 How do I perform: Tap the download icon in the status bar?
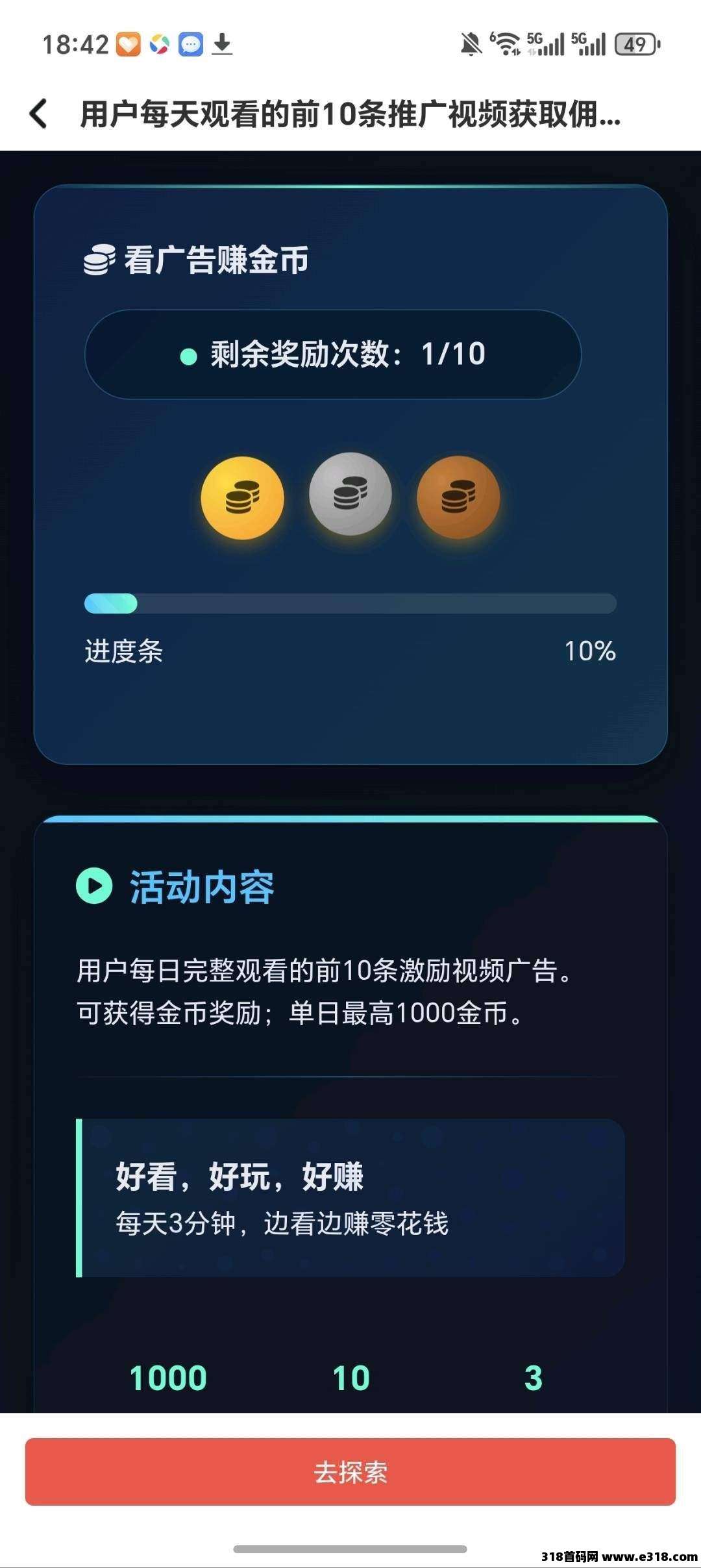click(224, 44)
